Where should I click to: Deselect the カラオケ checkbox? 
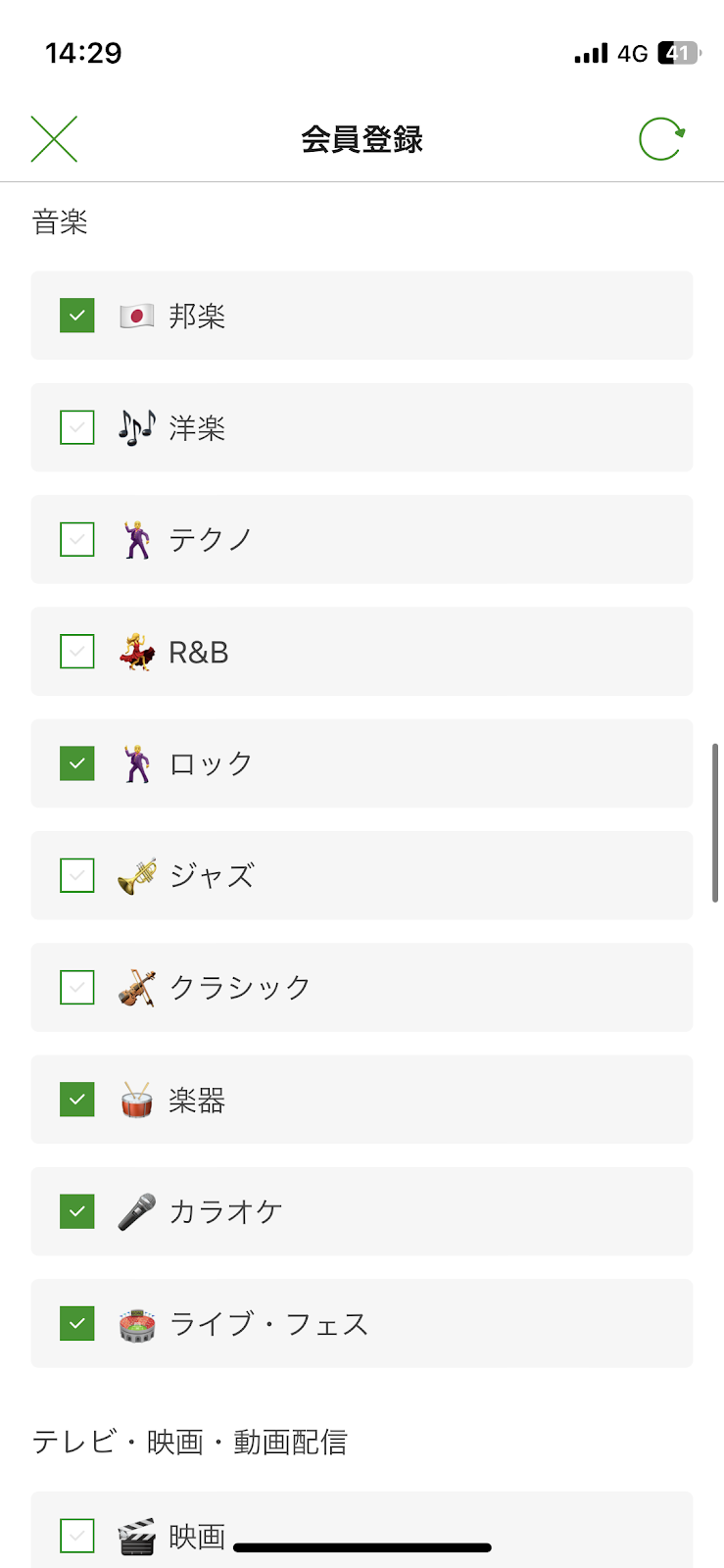[77, 1211]
